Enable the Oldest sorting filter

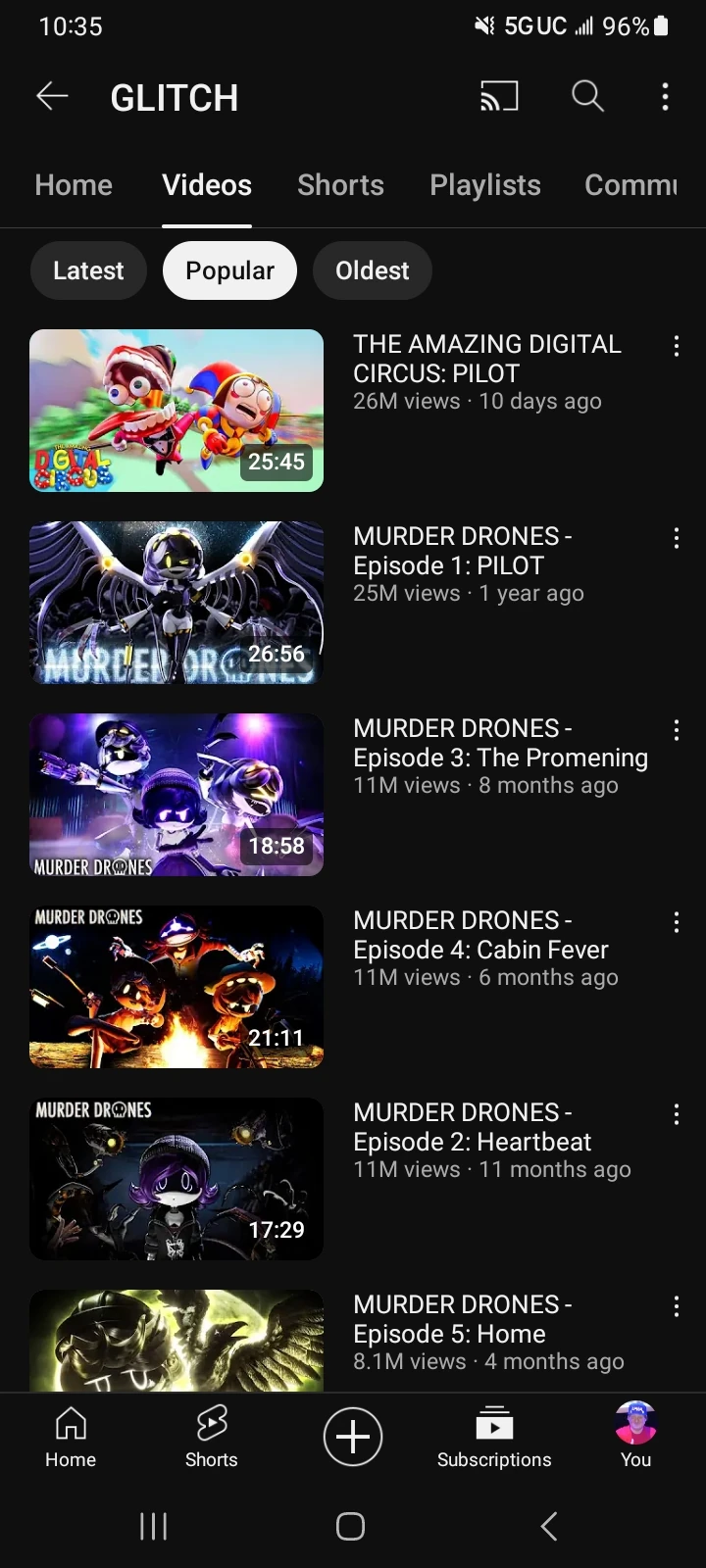[372, 270]
